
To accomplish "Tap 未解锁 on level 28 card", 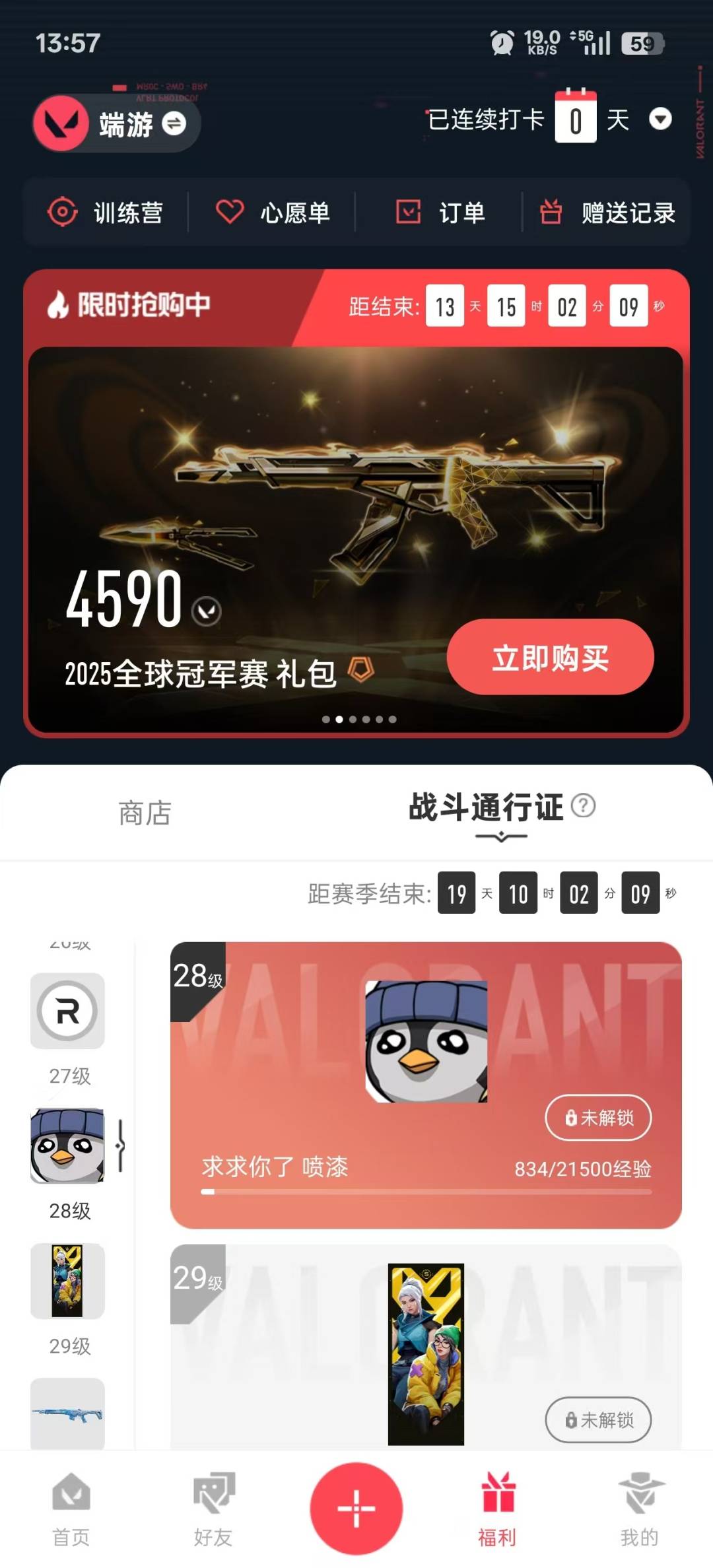I will click(598, 1117).
